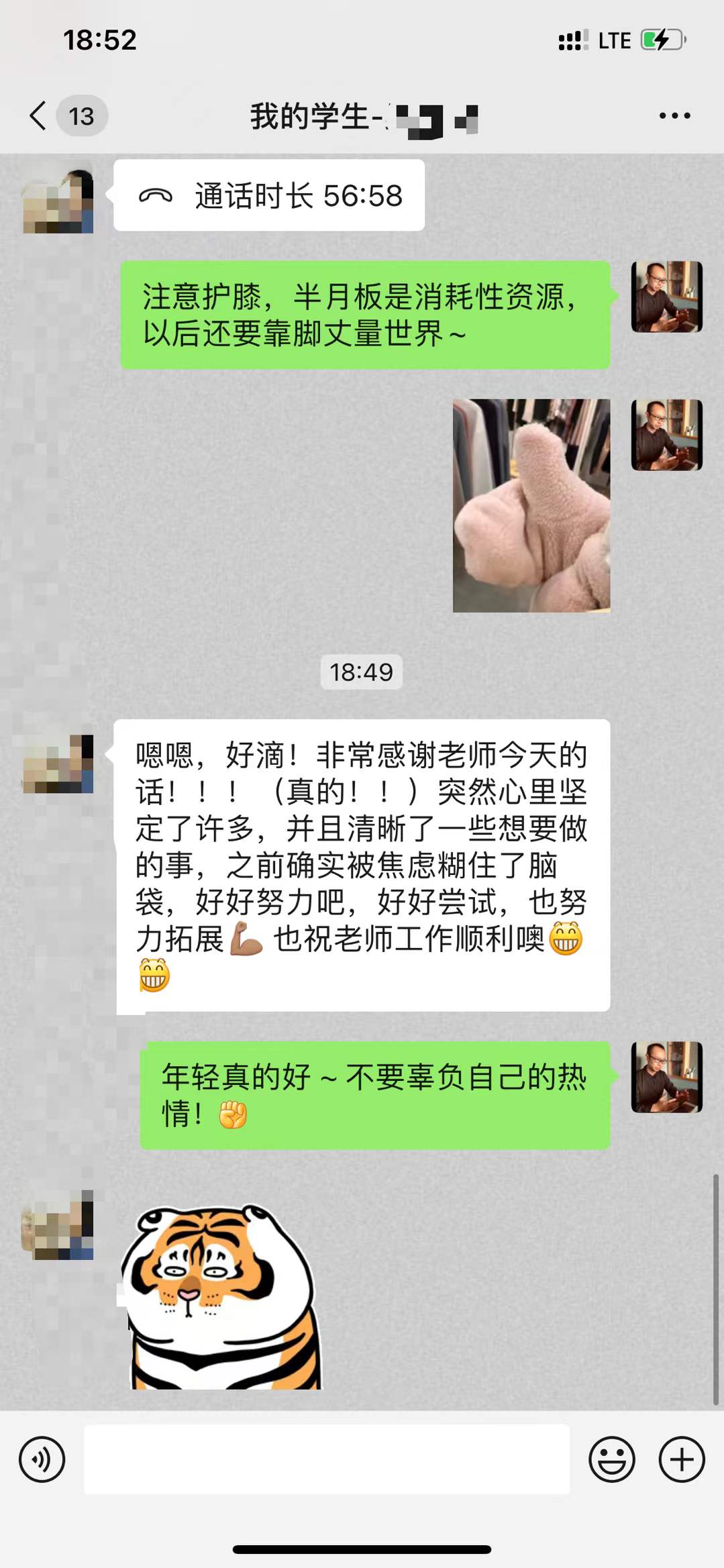724x1568 pixels.
Task: Open my avatar beside the knee-care message
Action: point(666,297)
